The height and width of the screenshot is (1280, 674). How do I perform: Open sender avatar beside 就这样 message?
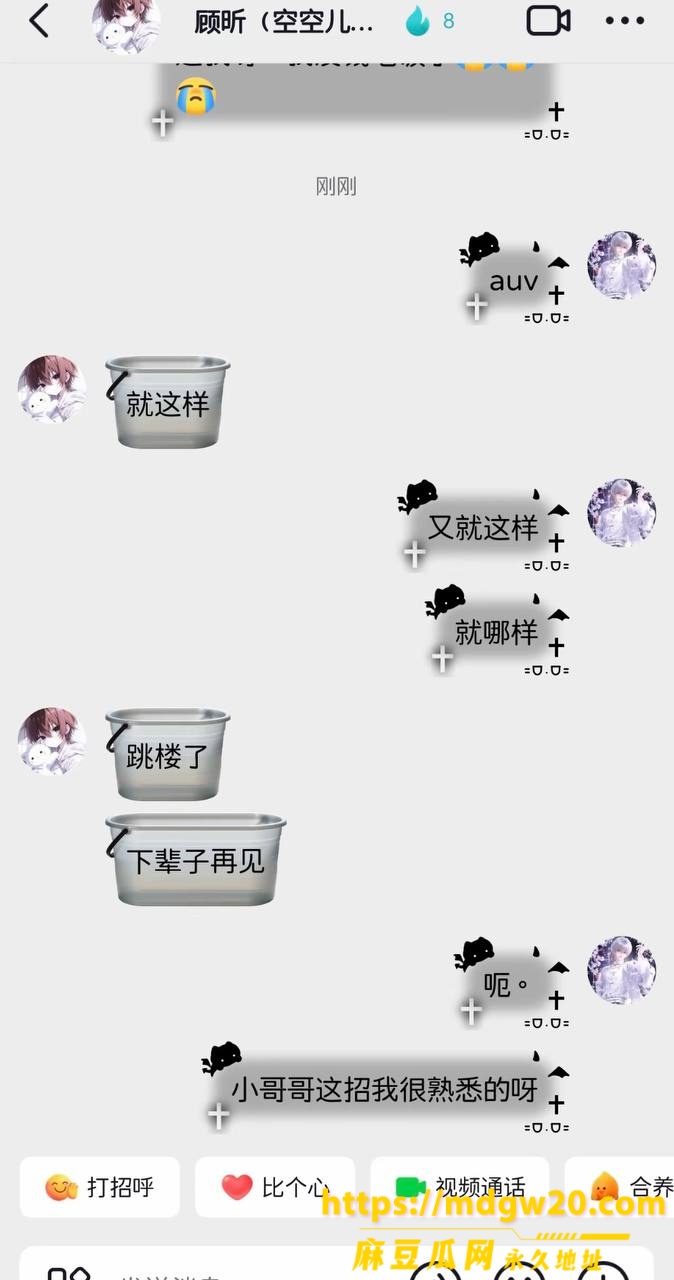[52, 388]
